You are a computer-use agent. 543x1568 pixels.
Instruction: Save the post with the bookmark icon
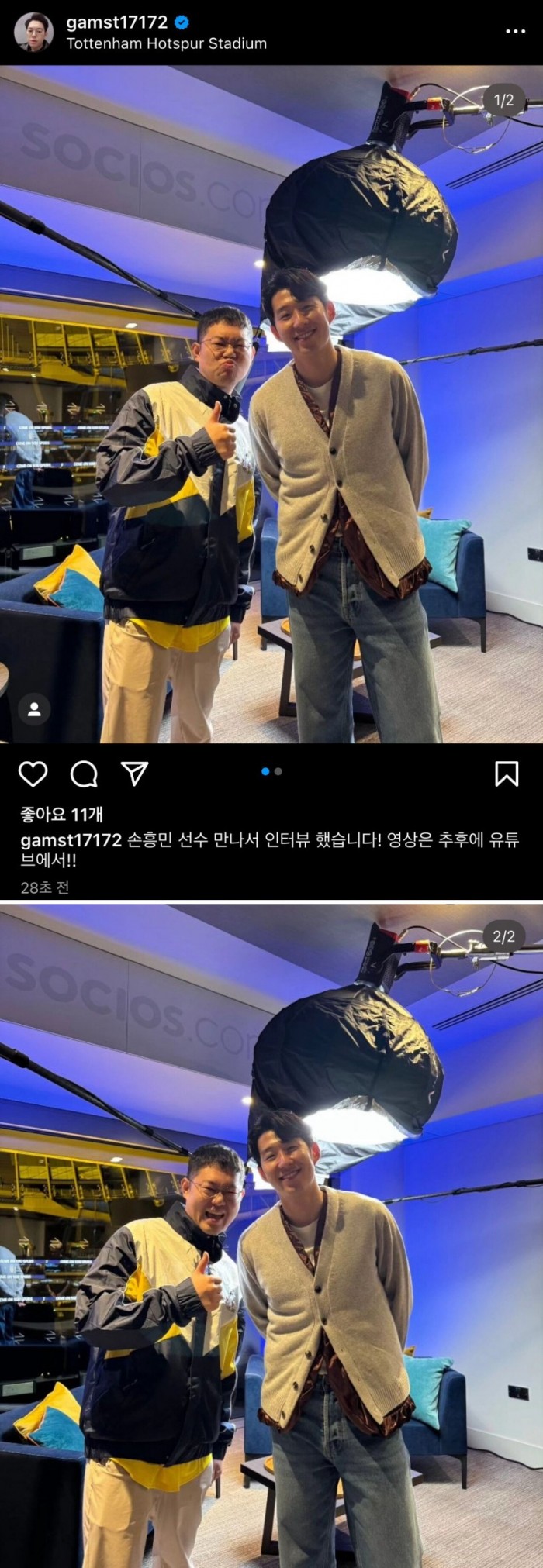coord(507,774)
